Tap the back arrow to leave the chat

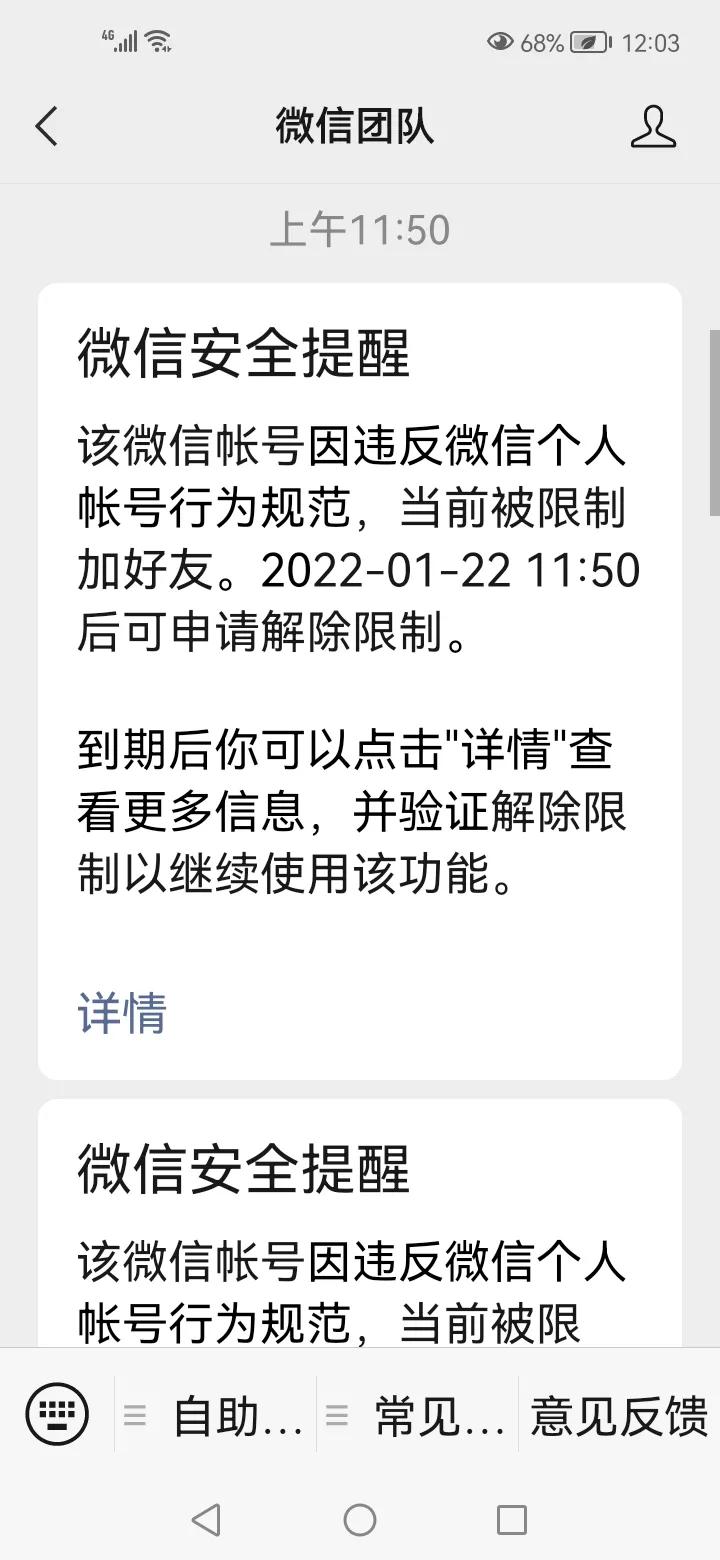[45, 127]
